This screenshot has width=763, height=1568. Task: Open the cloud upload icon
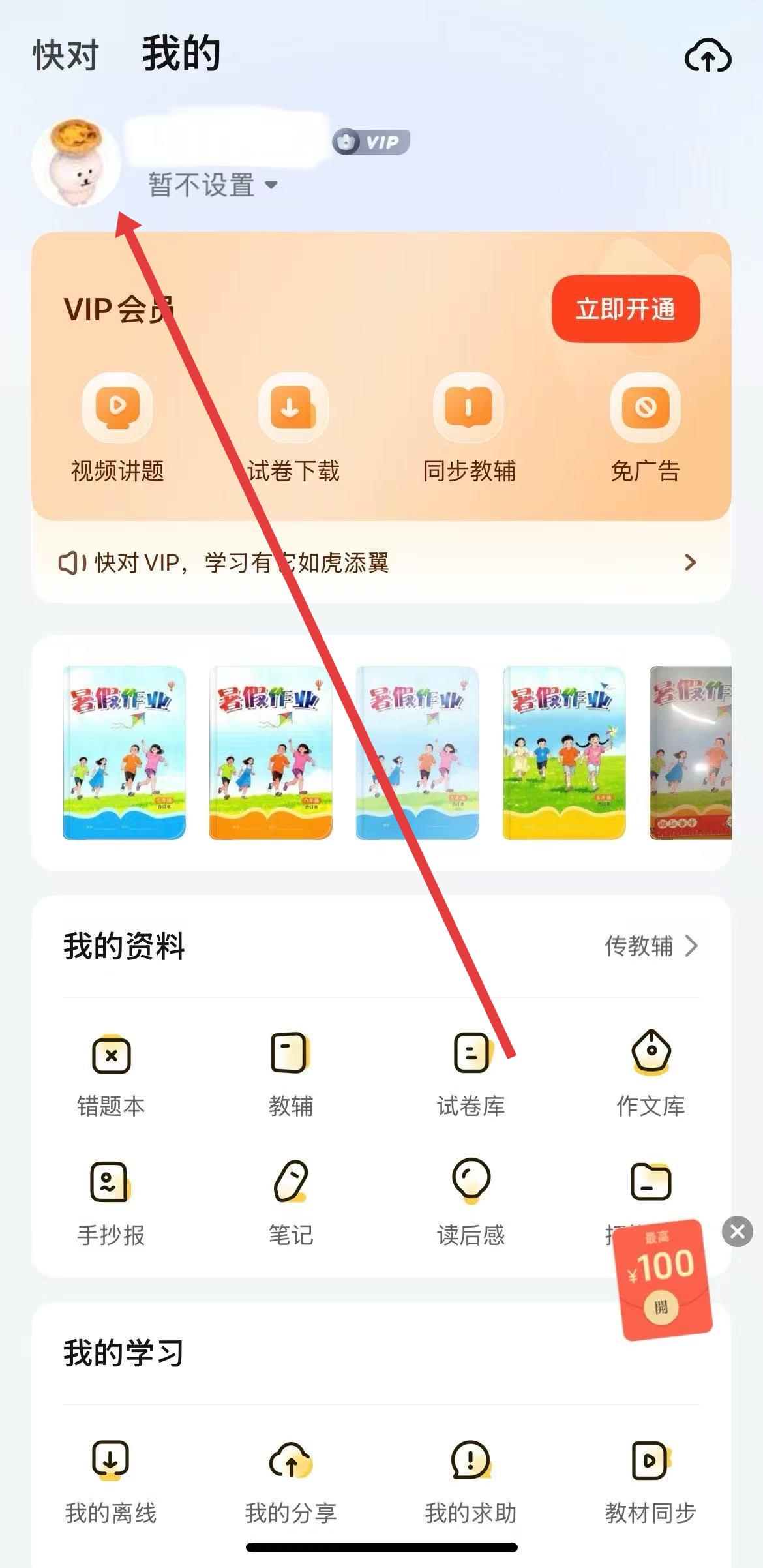[708, 55]
